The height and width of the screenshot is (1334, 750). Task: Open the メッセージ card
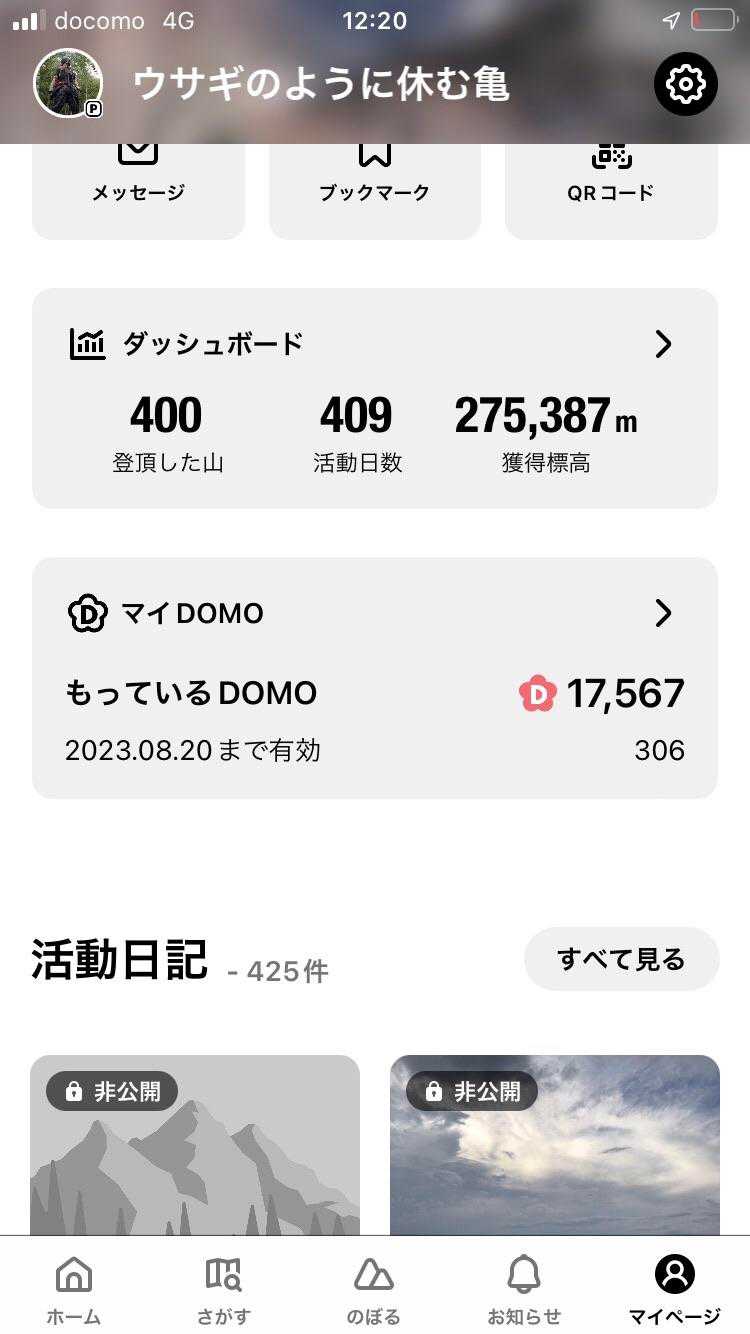tap(139, 191)
